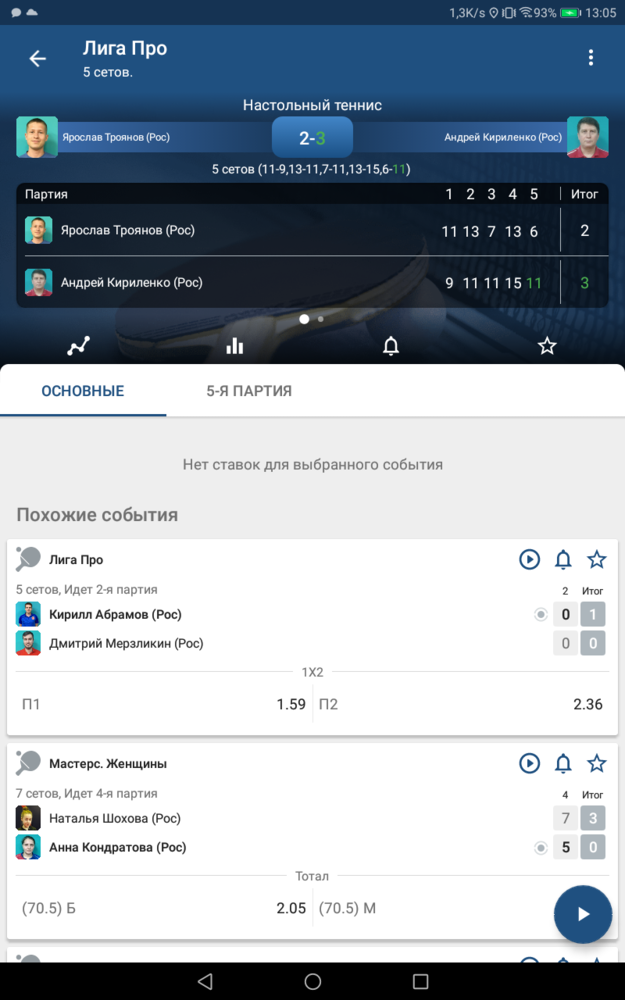This screenshot has width=625, height=1000.
Task: Go back using the top-left arrow
Action: [38, 59]
